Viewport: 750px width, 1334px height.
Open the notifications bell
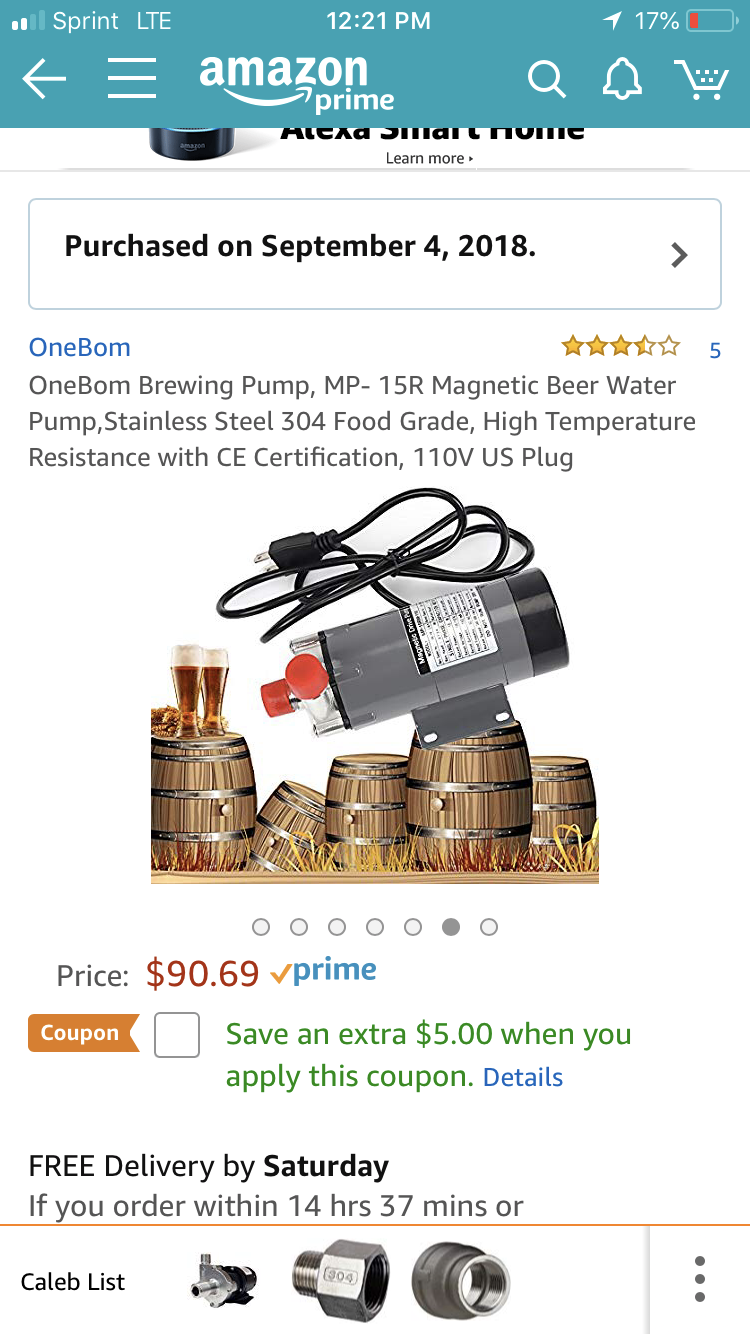[621, 78]
